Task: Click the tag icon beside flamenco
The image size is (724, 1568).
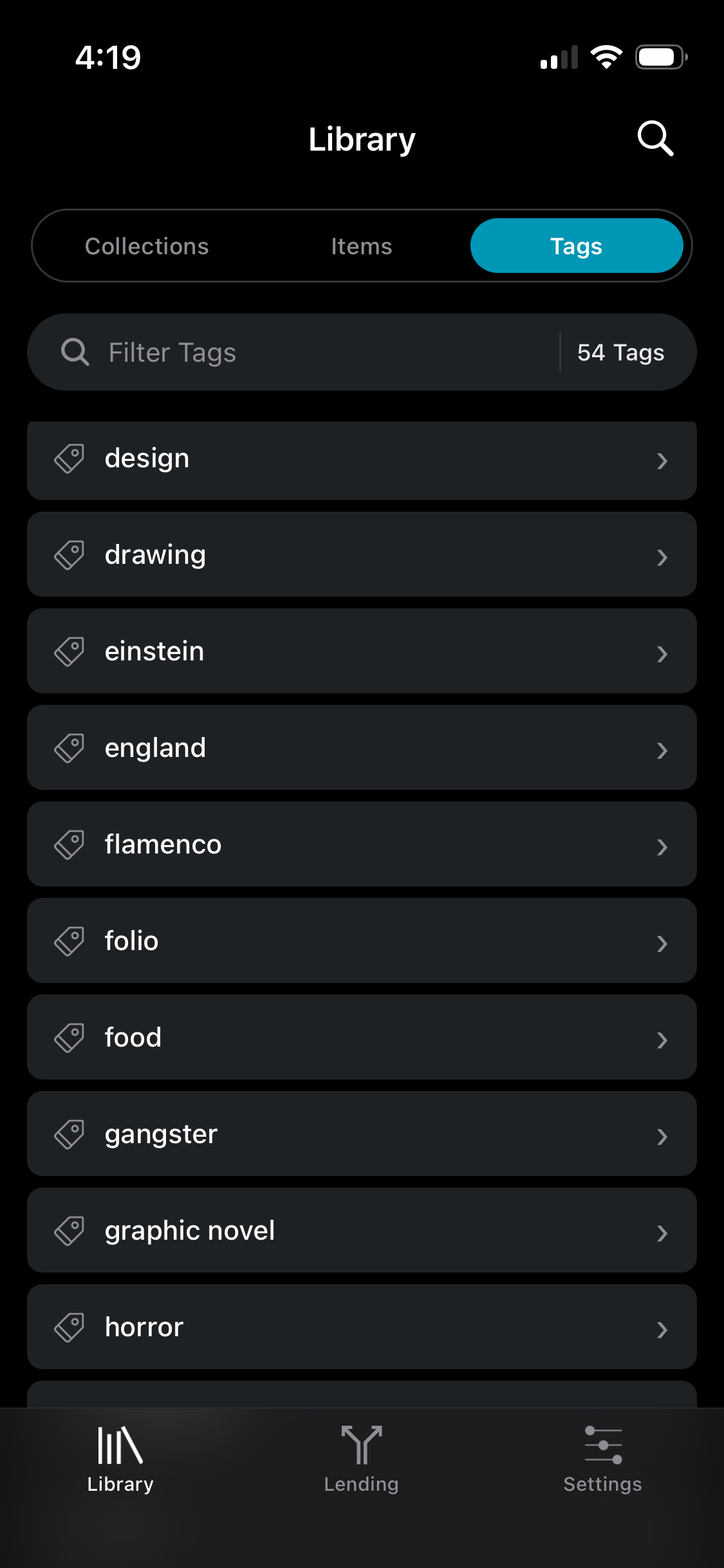Action: (x=70, y=845)
